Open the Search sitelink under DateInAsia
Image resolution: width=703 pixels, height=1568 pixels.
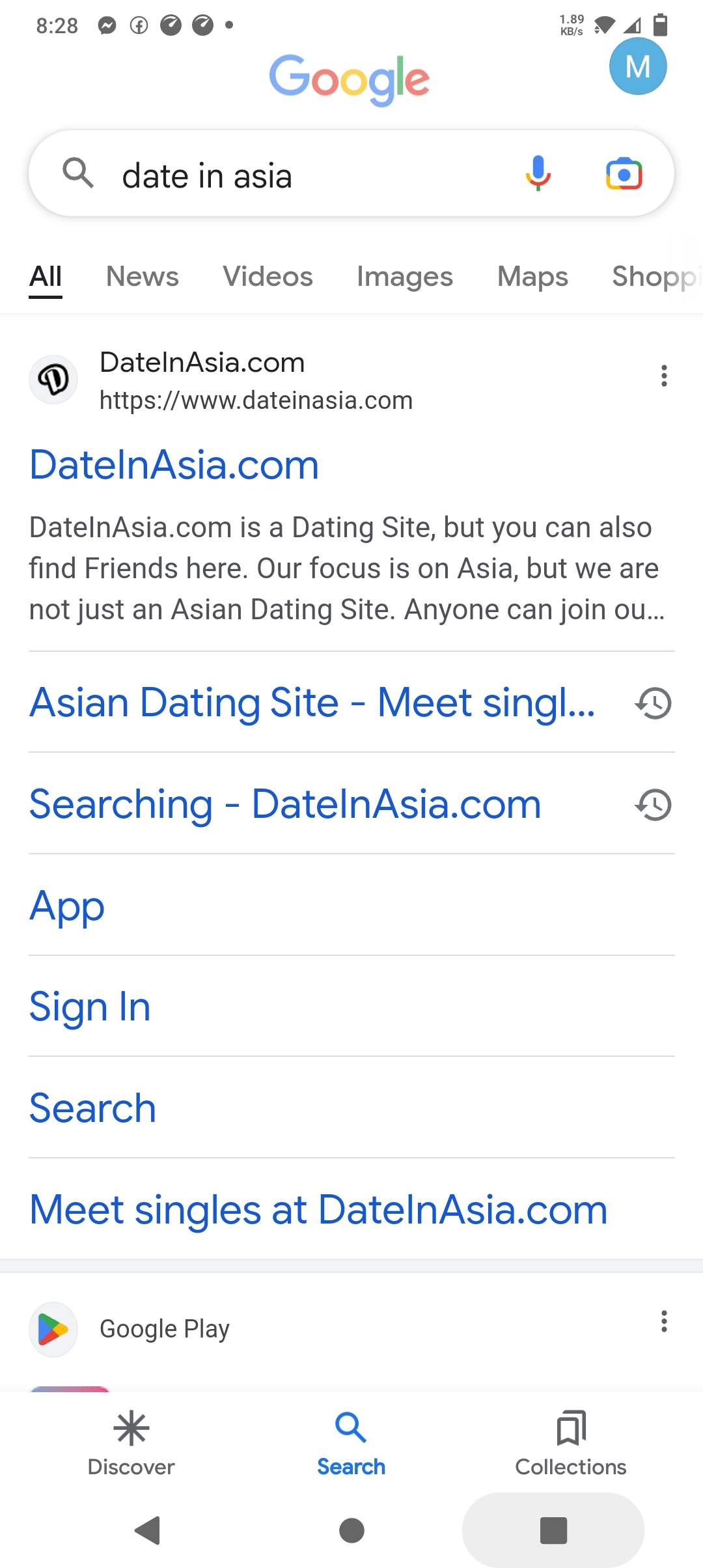click(x=92, y=1108)
